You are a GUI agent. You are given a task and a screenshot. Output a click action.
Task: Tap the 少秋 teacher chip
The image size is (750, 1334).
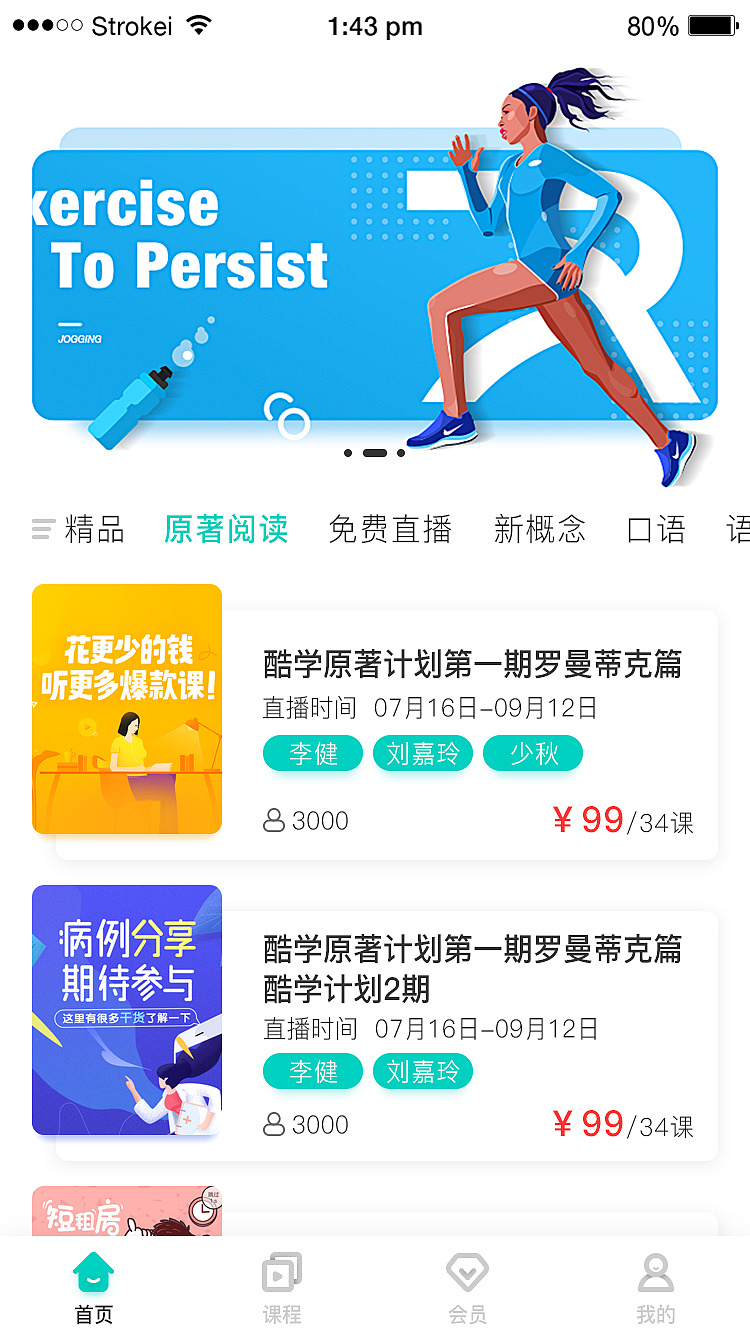tap(533, 753)
